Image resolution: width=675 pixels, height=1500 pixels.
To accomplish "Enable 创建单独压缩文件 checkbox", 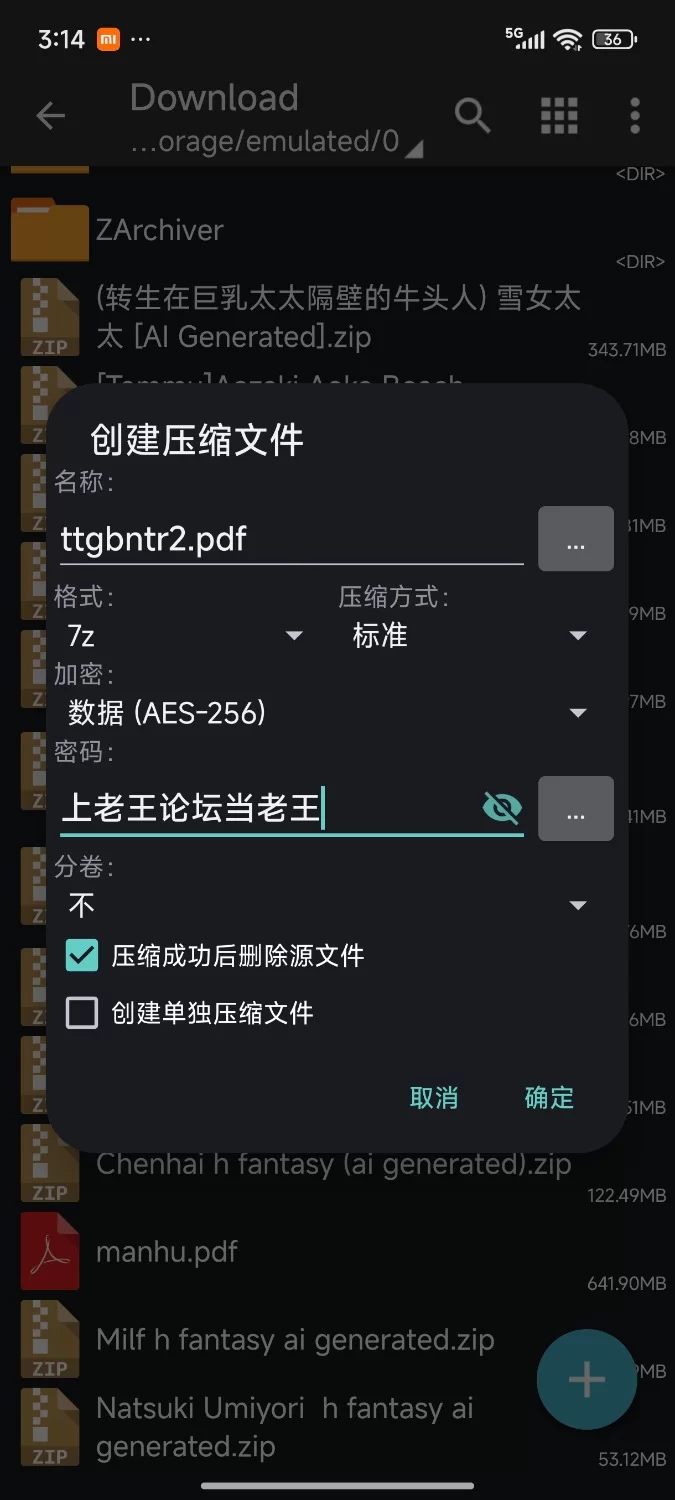I will click(x=82, y=1013).
